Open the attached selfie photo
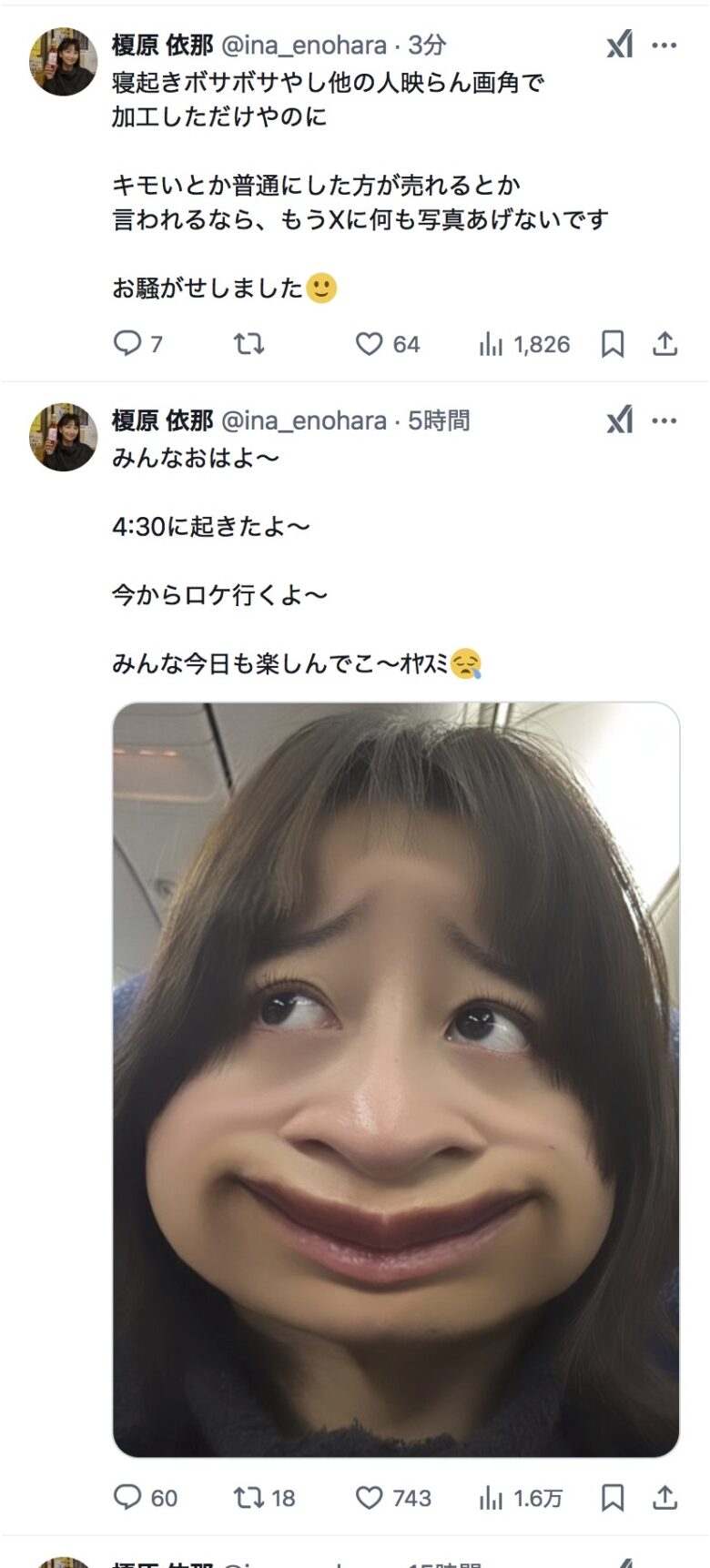The image size is (710, 1568). point(396,1078)
